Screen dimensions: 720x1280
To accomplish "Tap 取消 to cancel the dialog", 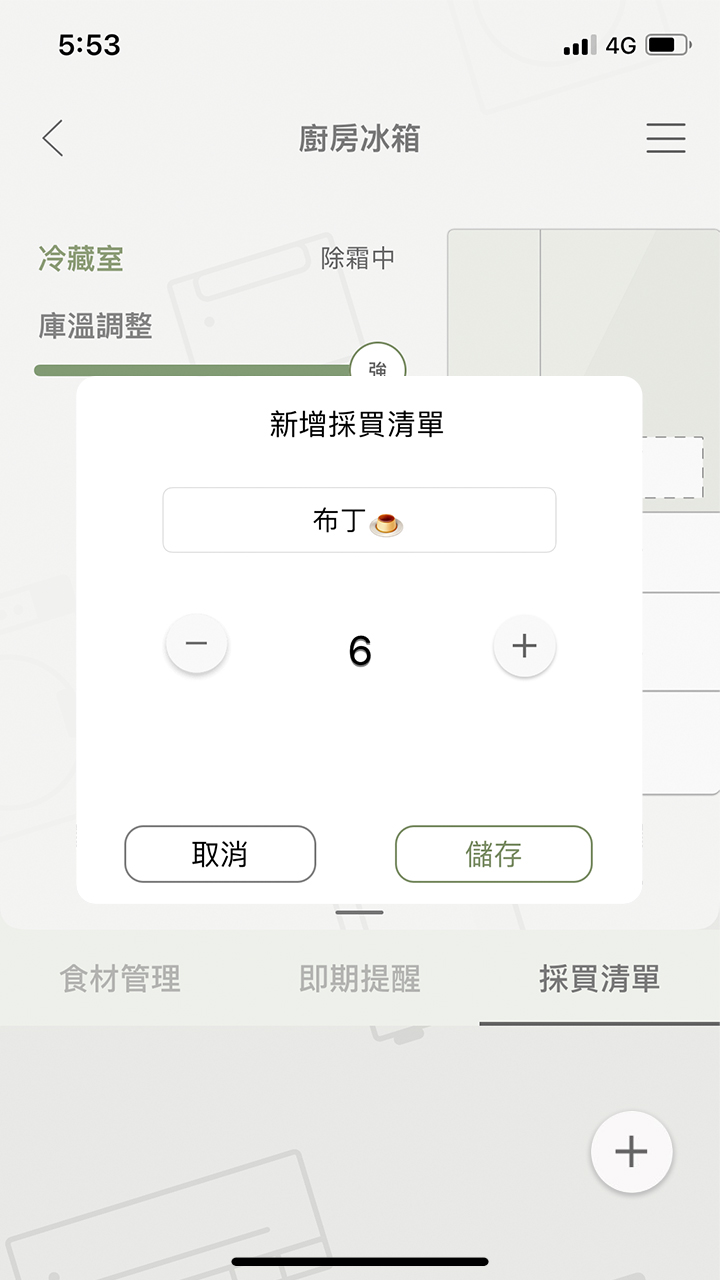I will point(220,854).
